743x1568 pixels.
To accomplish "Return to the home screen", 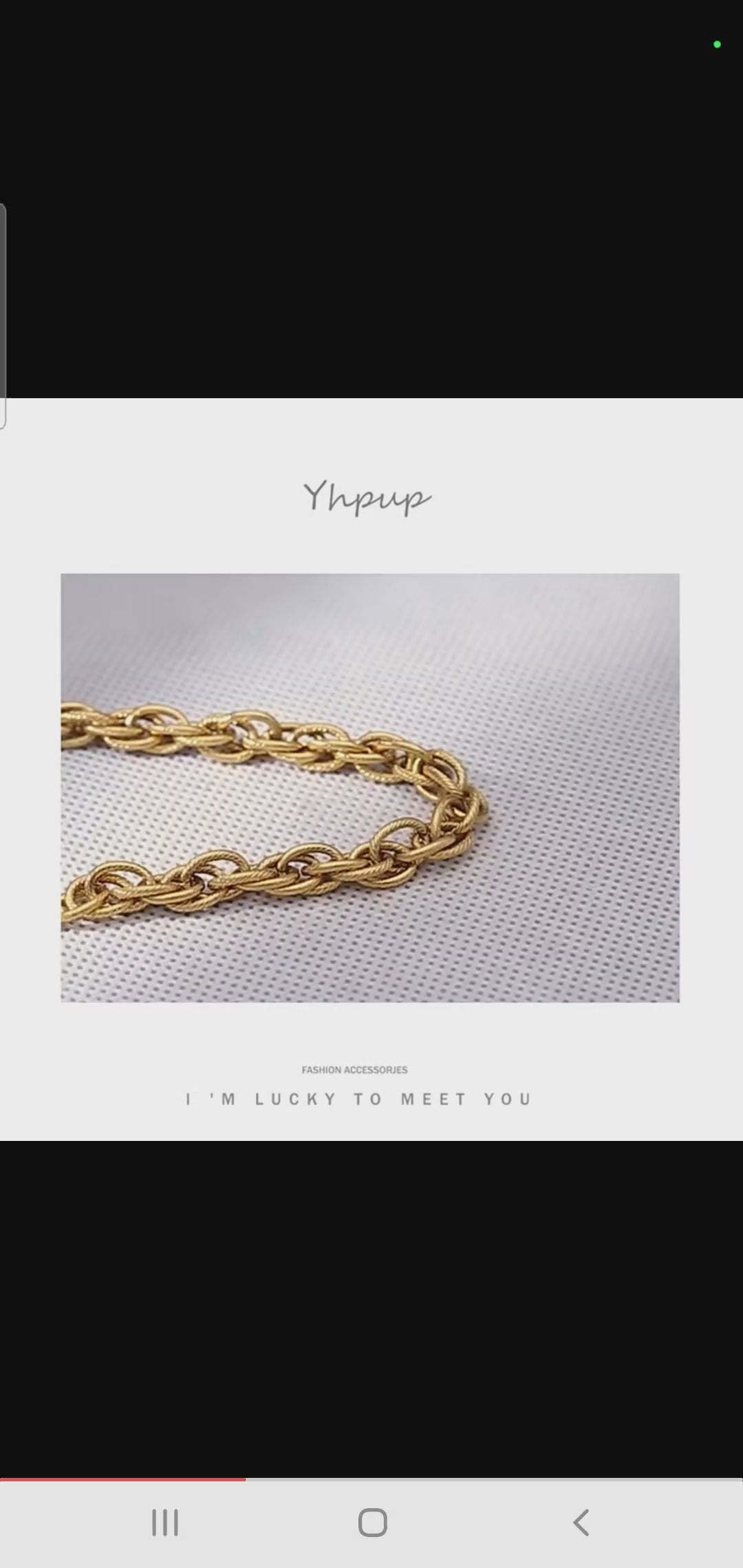I will (x=372, y=1523).
